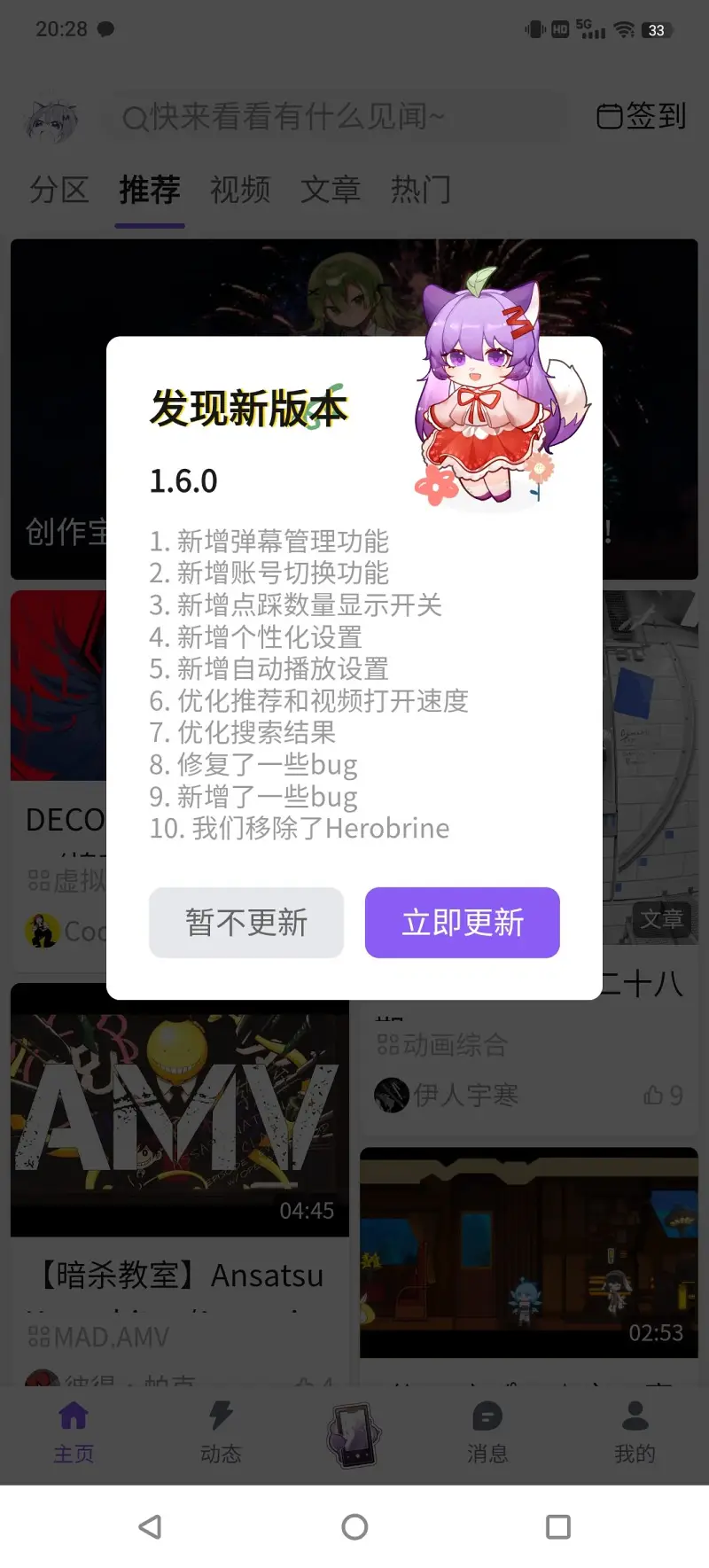This screenshot has width=709, height=1568.
Task: Tap the like count next to 伊人宇寒
Action: [661, 1096]
